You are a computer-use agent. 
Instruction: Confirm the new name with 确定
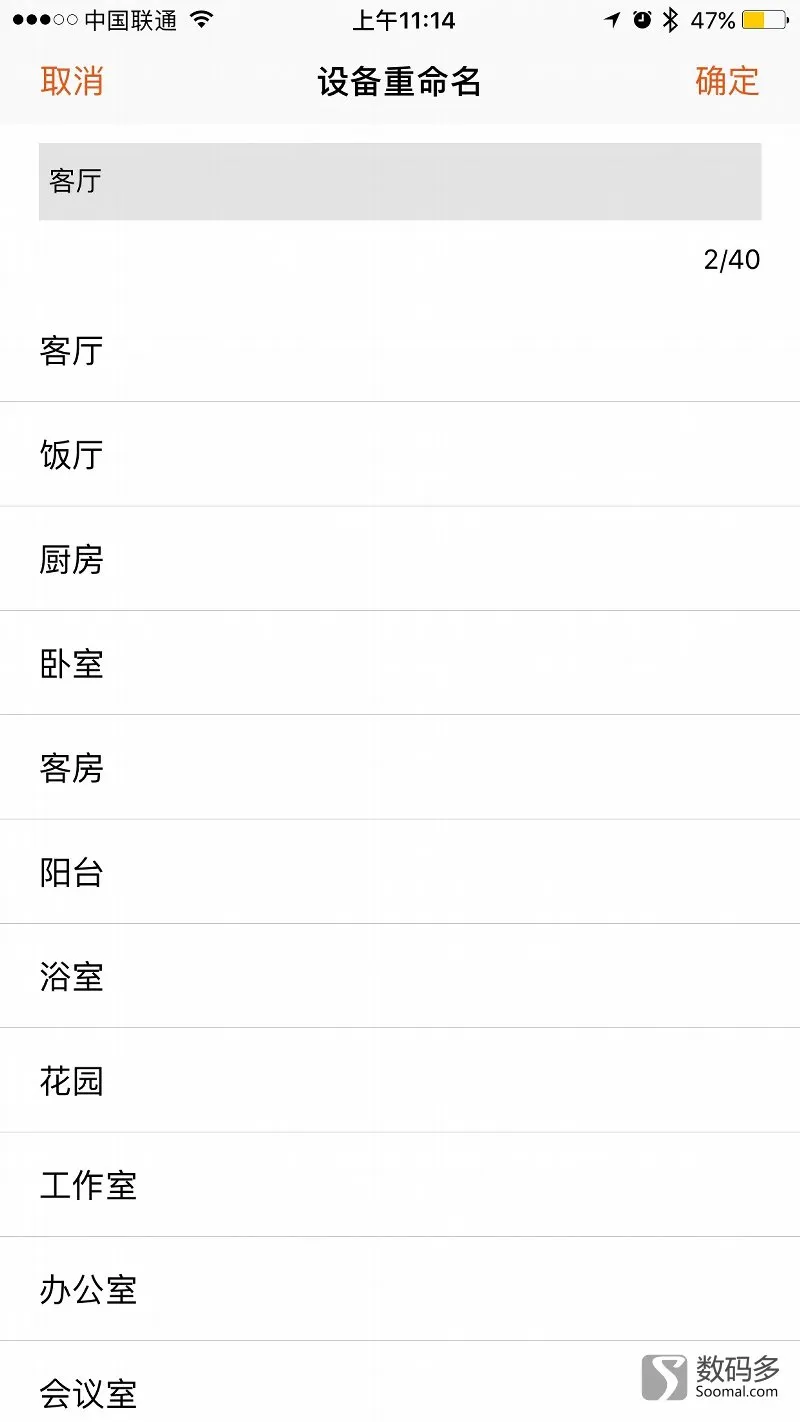pyautogui.click(x=727, y=81)
